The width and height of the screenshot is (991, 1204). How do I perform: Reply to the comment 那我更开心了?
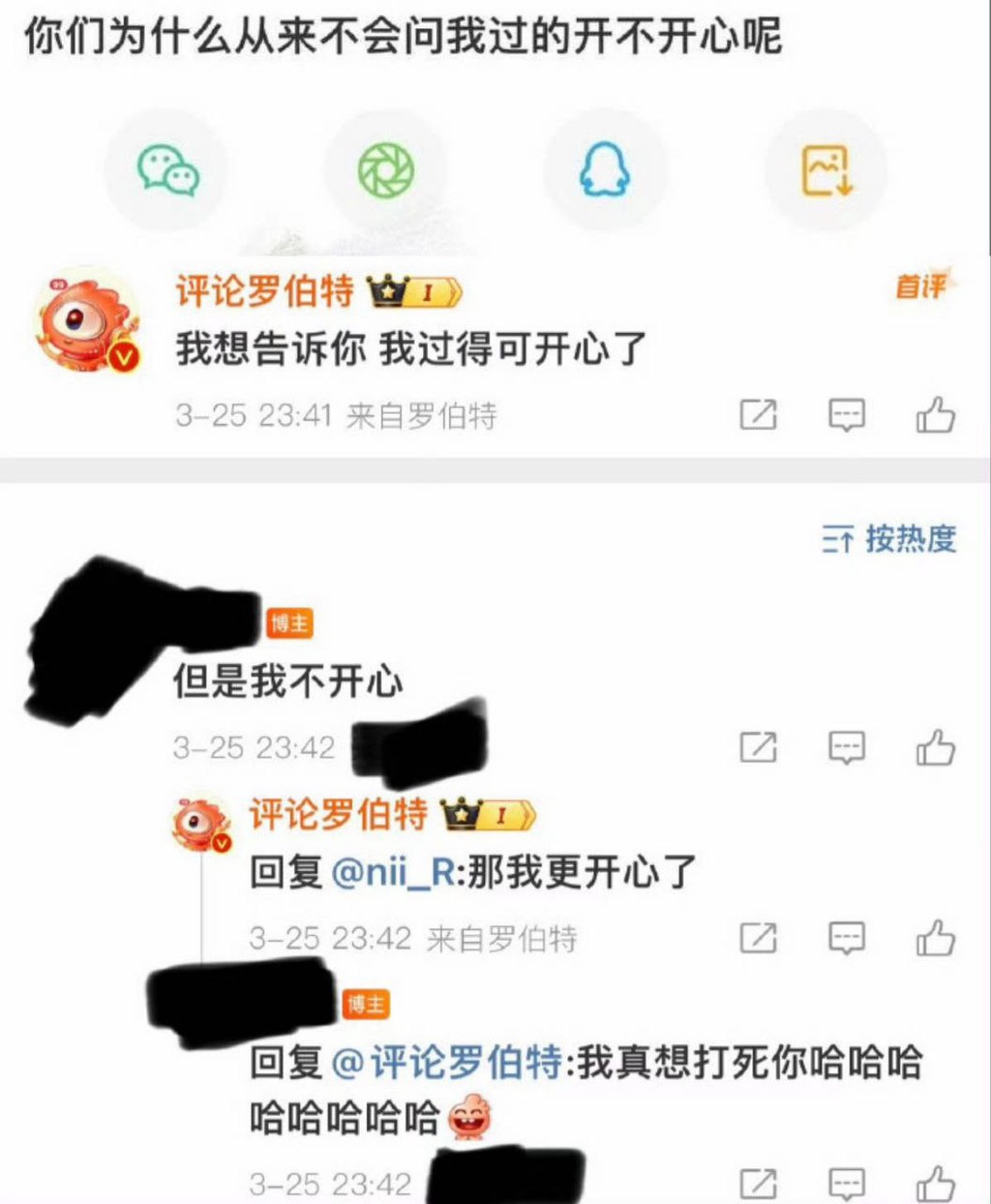[847, 938]
